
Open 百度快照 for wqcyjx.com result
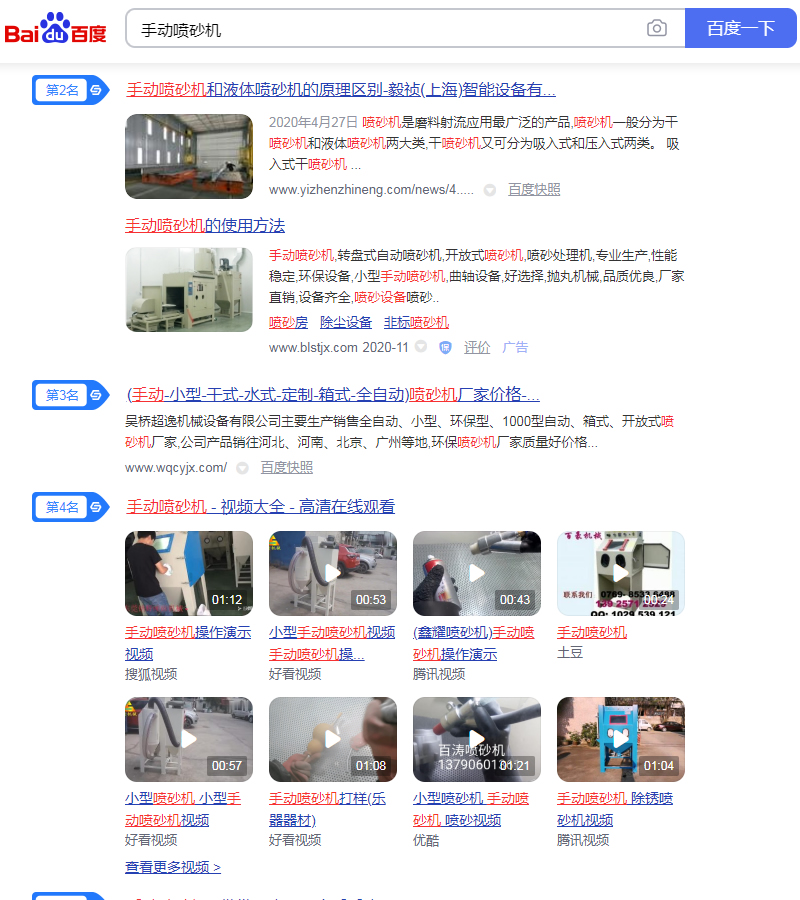287,468
